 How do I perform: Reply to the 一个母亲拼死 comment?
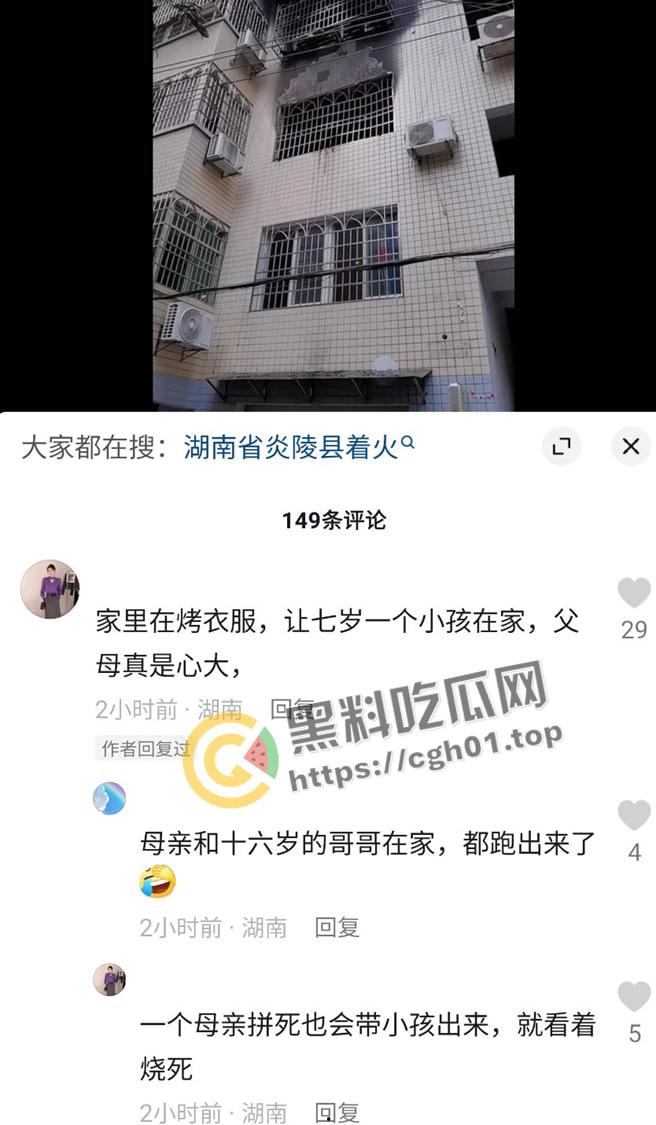click(337, 1112)
